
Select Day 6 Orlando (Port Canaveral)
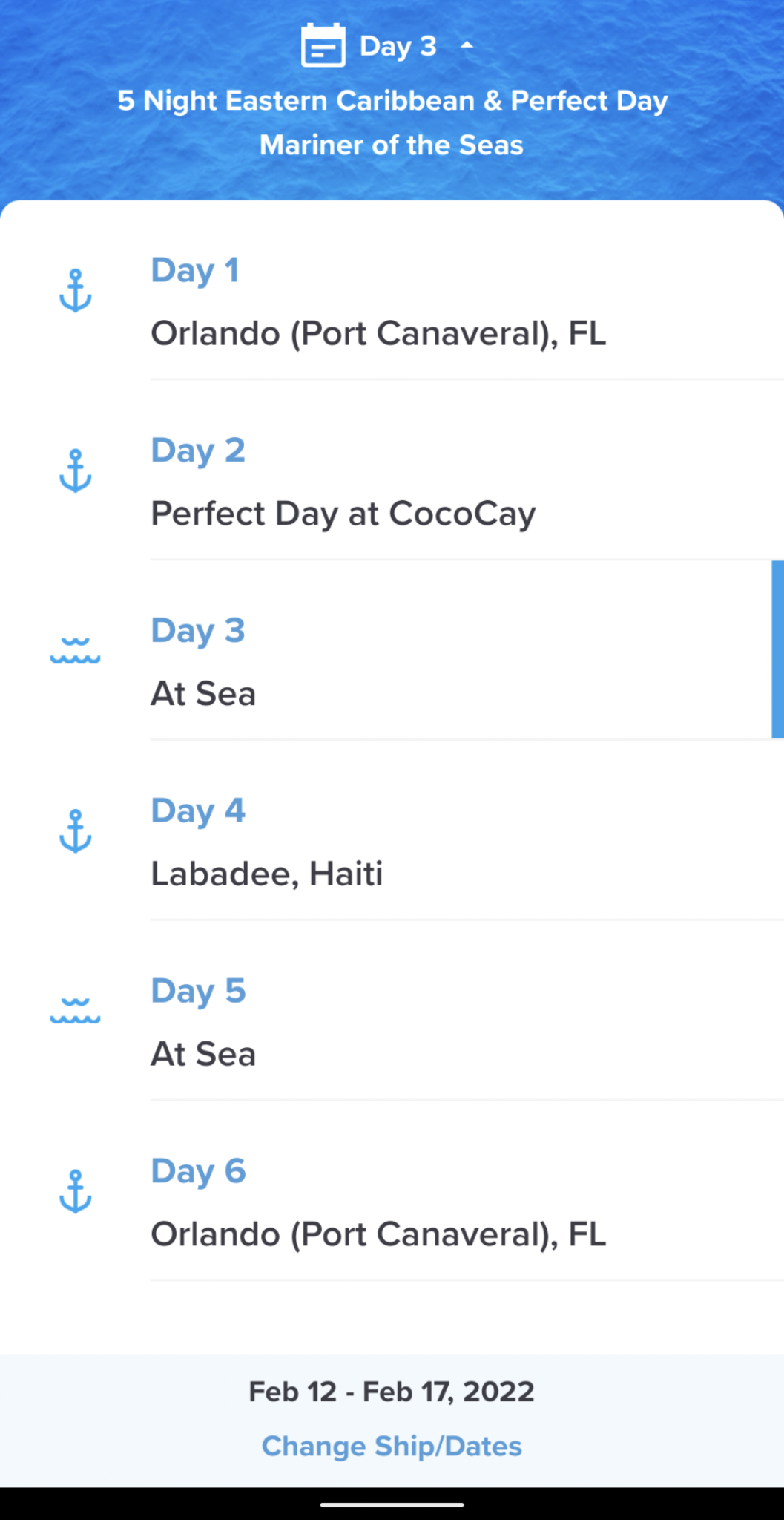[x=392, y=1191]
